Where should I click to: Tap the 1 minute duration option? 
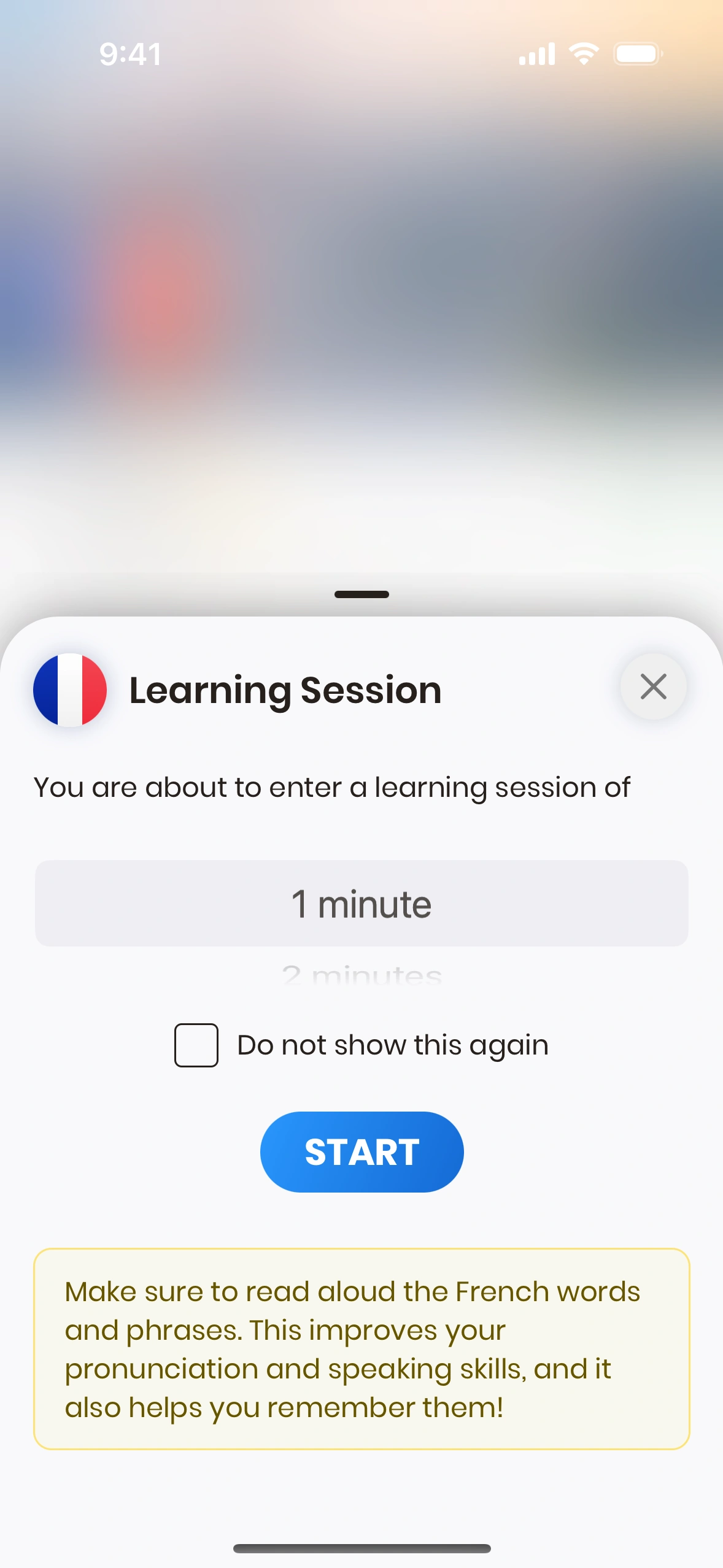tap(361, 904)
